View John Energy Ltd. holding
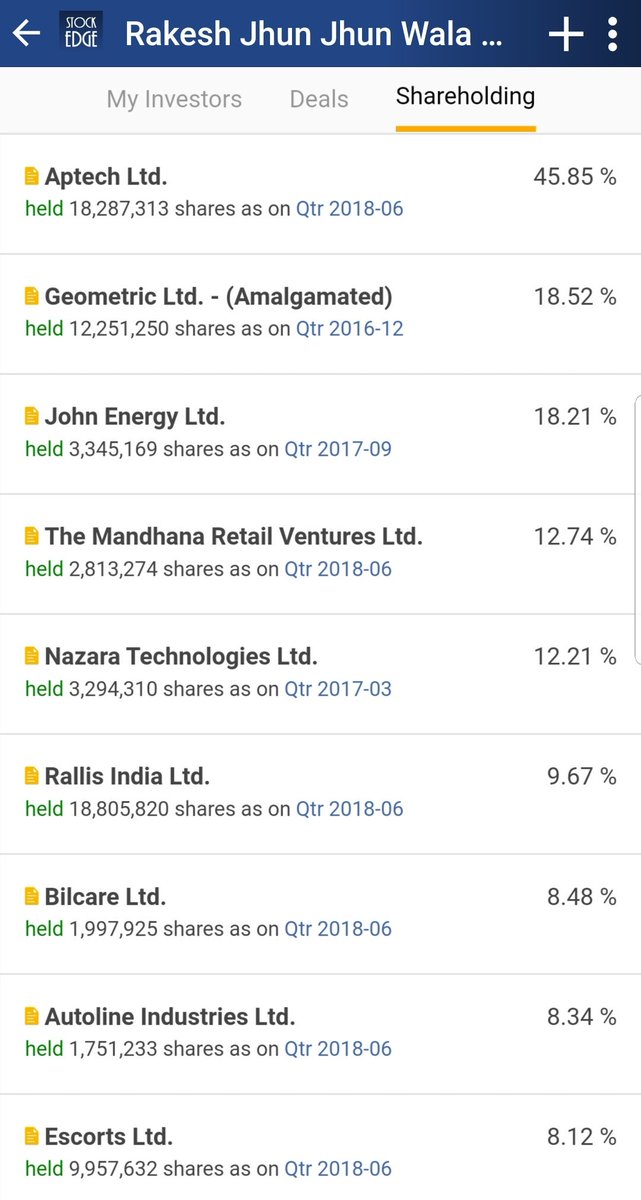The width and height of the screenshot is (641, 1200). (x=320, y=434)
